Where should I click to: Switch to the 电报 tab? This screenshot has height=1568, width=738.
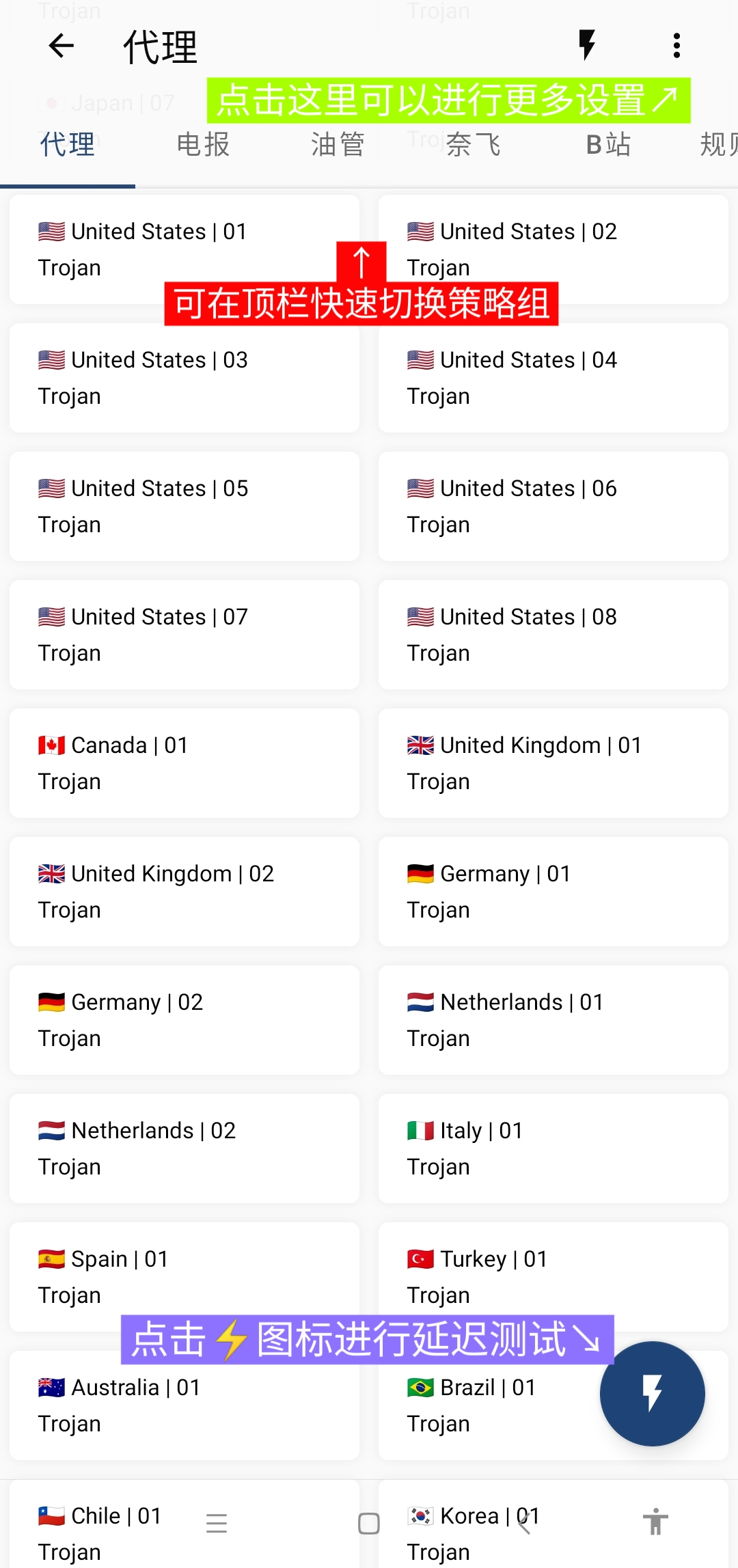pyautogui.click(x=203, y=145)
